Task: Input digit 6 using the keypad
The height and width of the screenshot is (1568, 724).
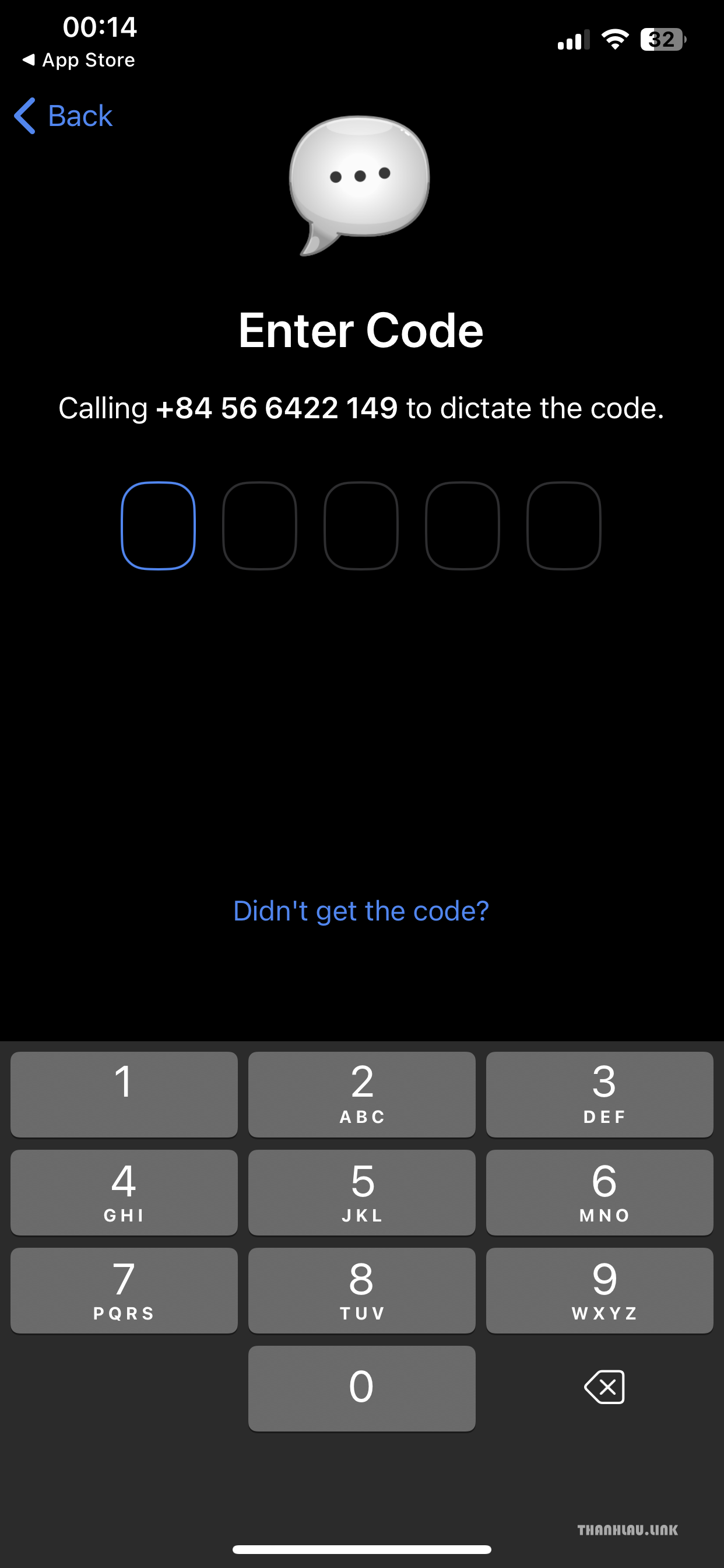Action: (600, 1192)
